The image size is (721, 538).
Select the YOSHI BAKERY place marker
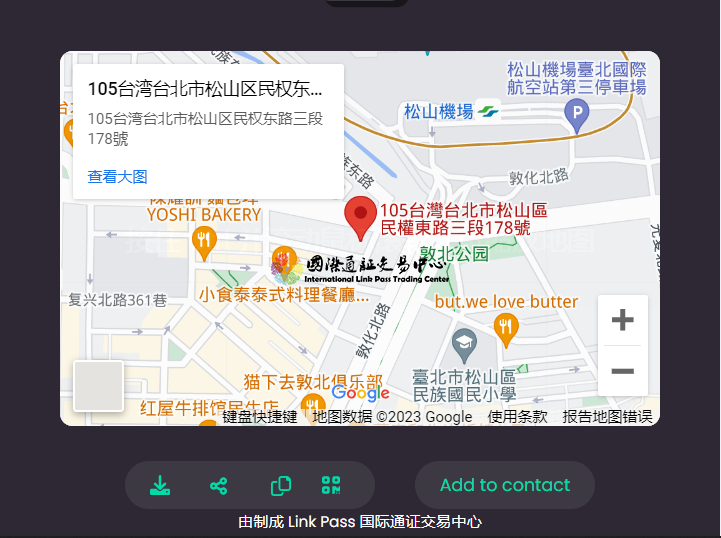pos(204,240)
